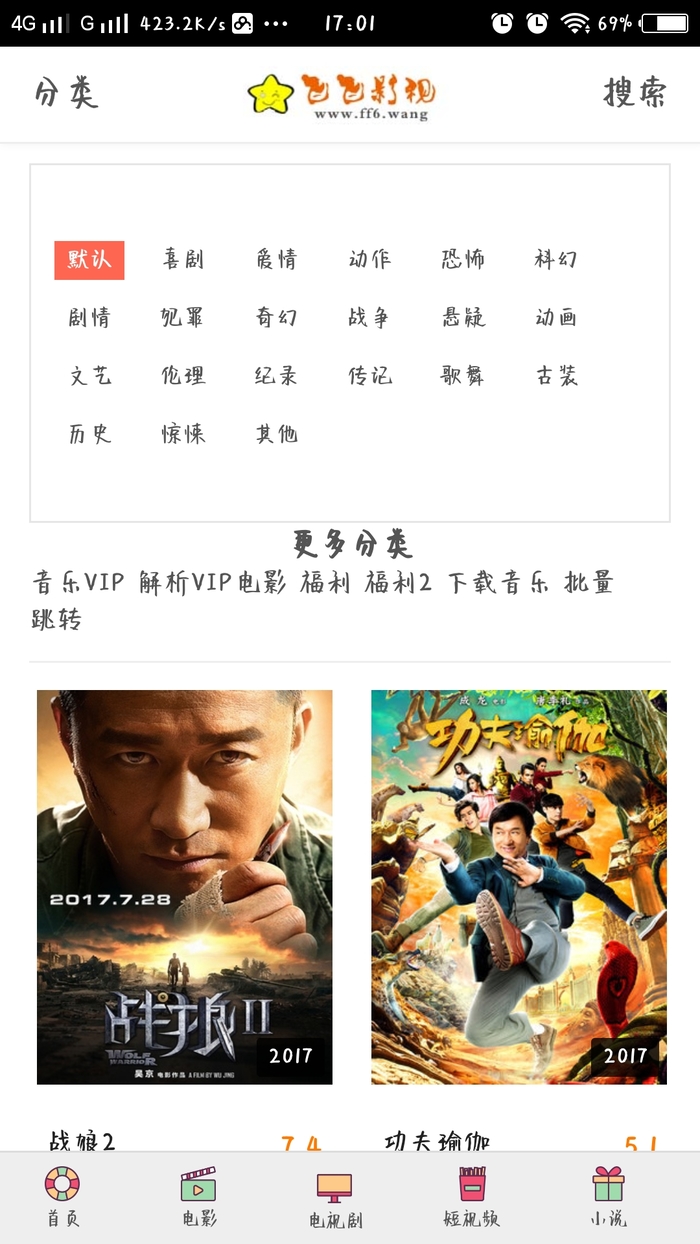Open the 下载音乐 link

tap(497, 582)
